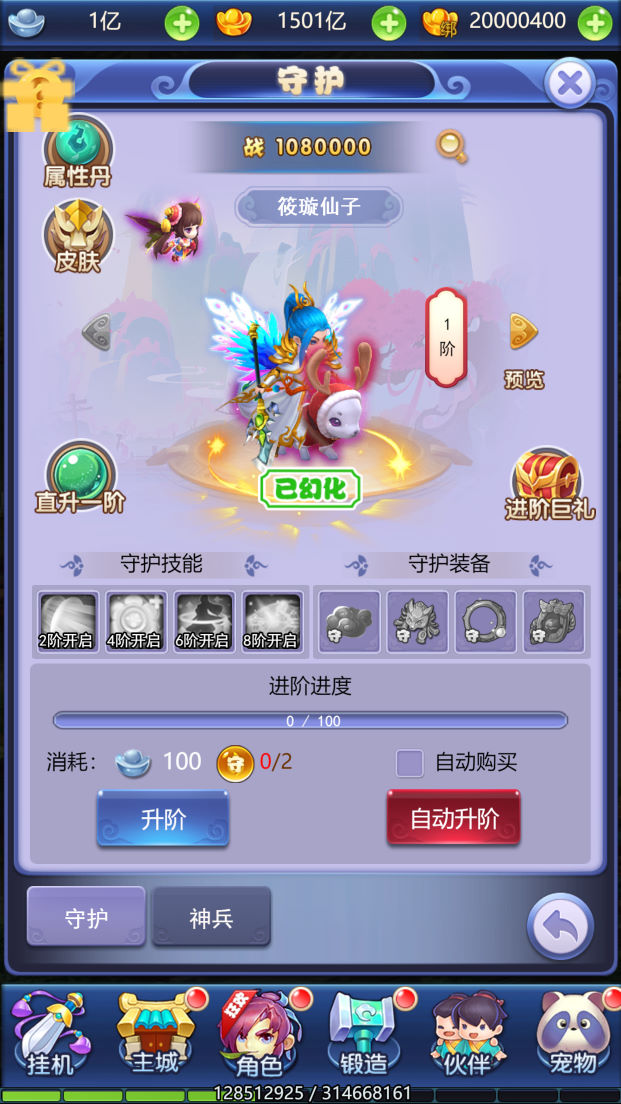Close the 守护 panel
This screenshot has width=621, height=1104.
571,84
